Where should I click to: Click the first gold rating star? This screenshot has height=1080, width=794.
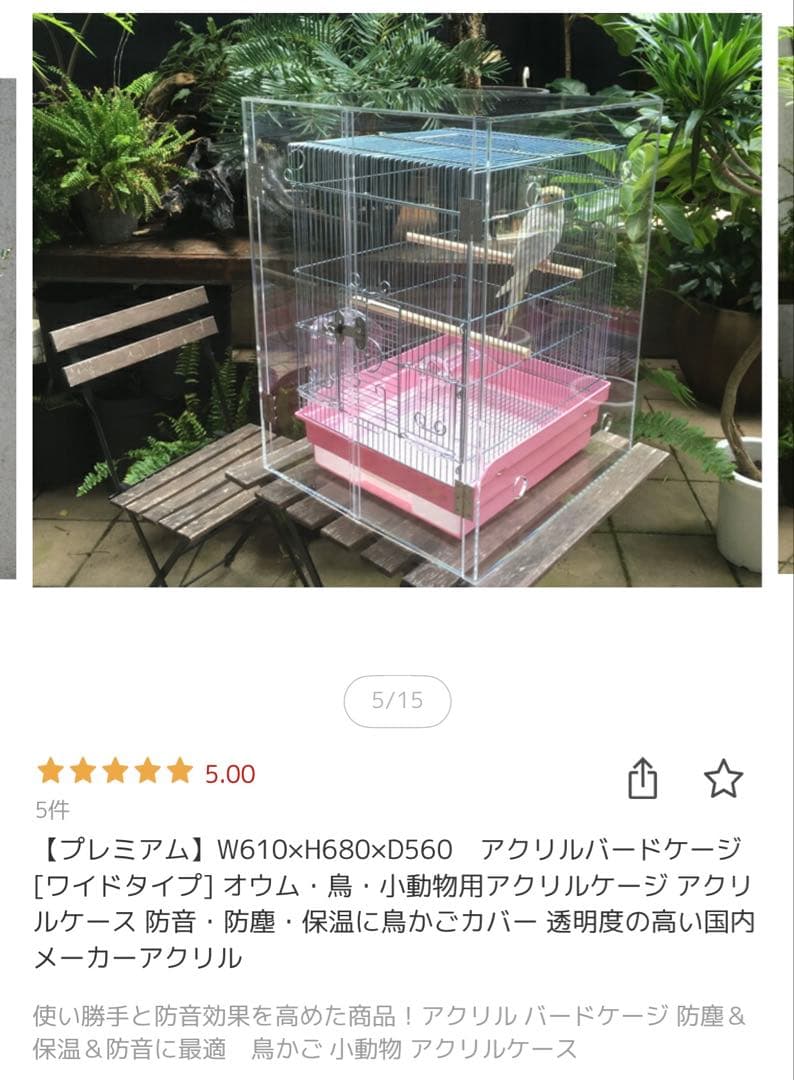[48, 770]
